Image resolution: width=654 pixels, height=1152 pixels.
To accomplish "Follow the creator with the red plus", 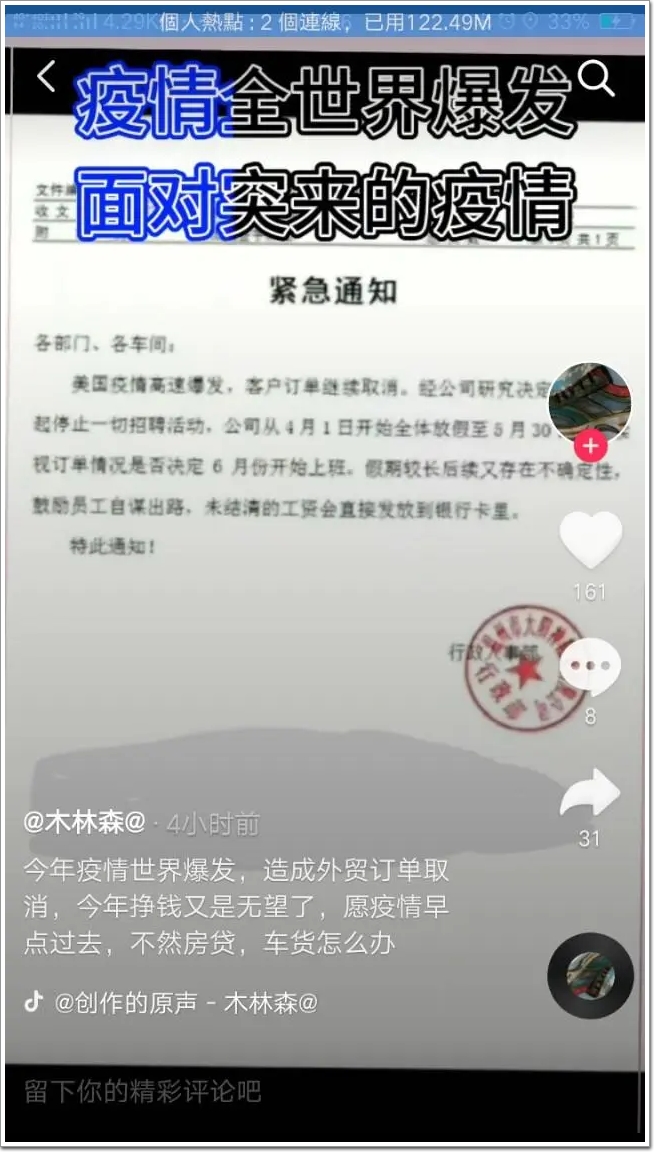I will (591, 446).
